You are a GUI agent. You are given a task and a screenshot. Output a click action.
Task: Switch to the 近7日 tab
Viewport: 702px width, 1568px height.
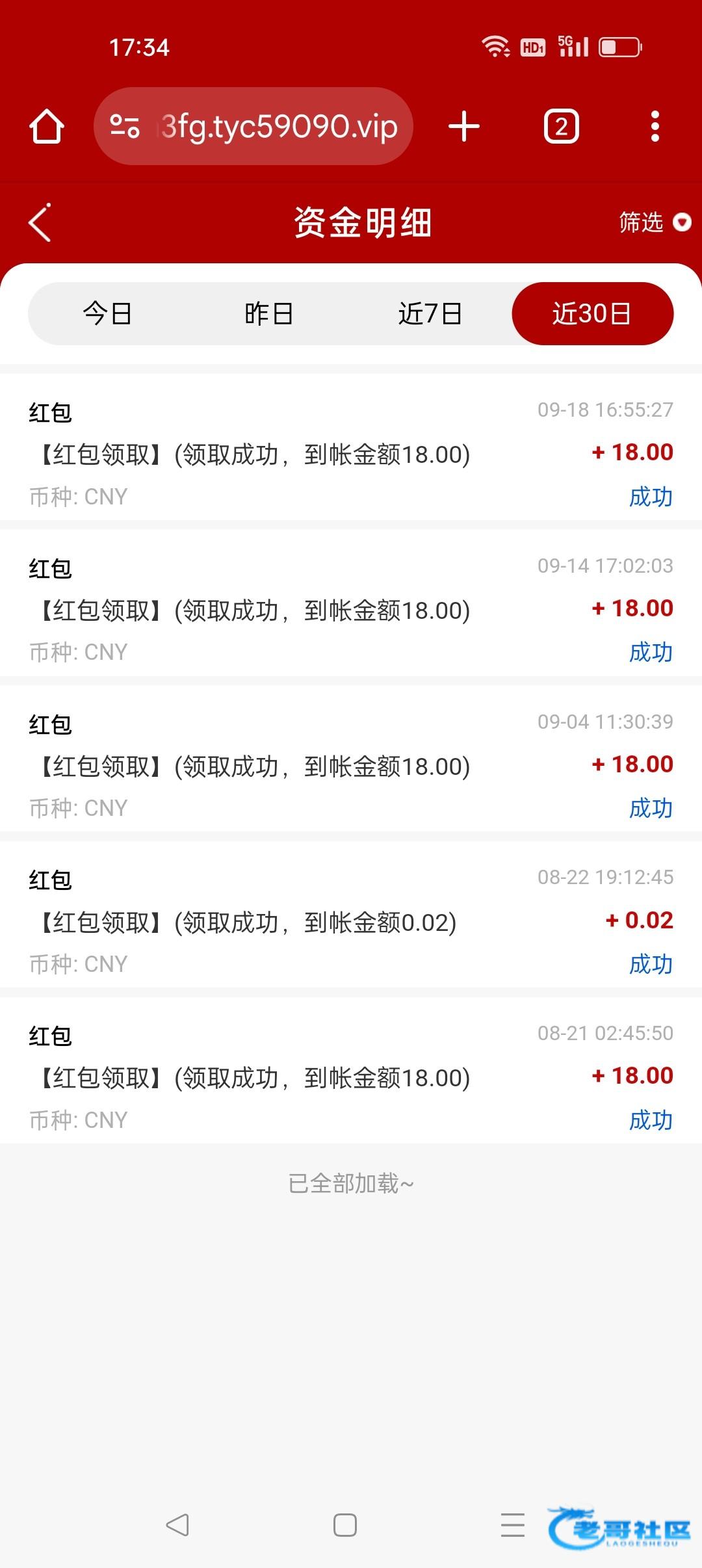tap(430, 314)
